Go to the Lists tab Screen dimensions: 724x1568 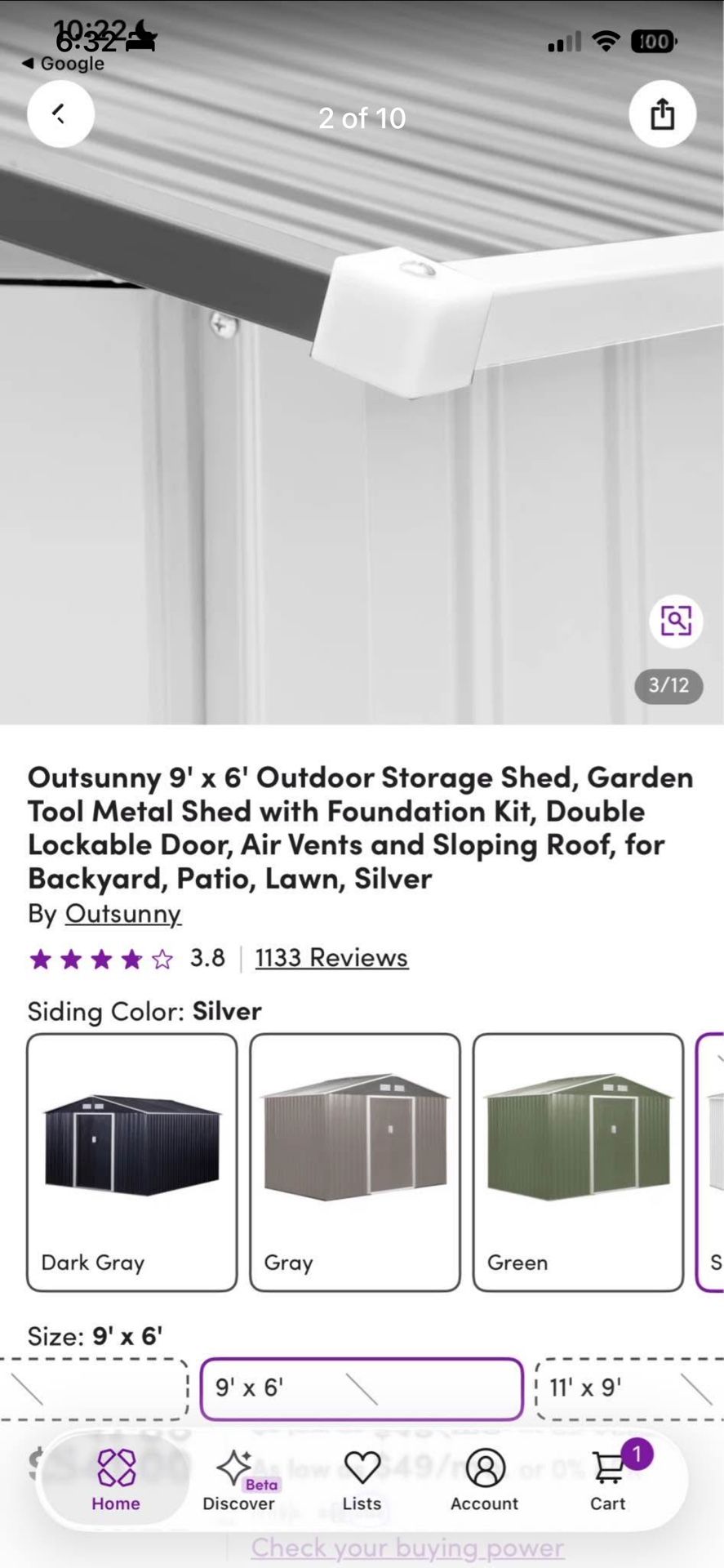[x=362, y=1480]
